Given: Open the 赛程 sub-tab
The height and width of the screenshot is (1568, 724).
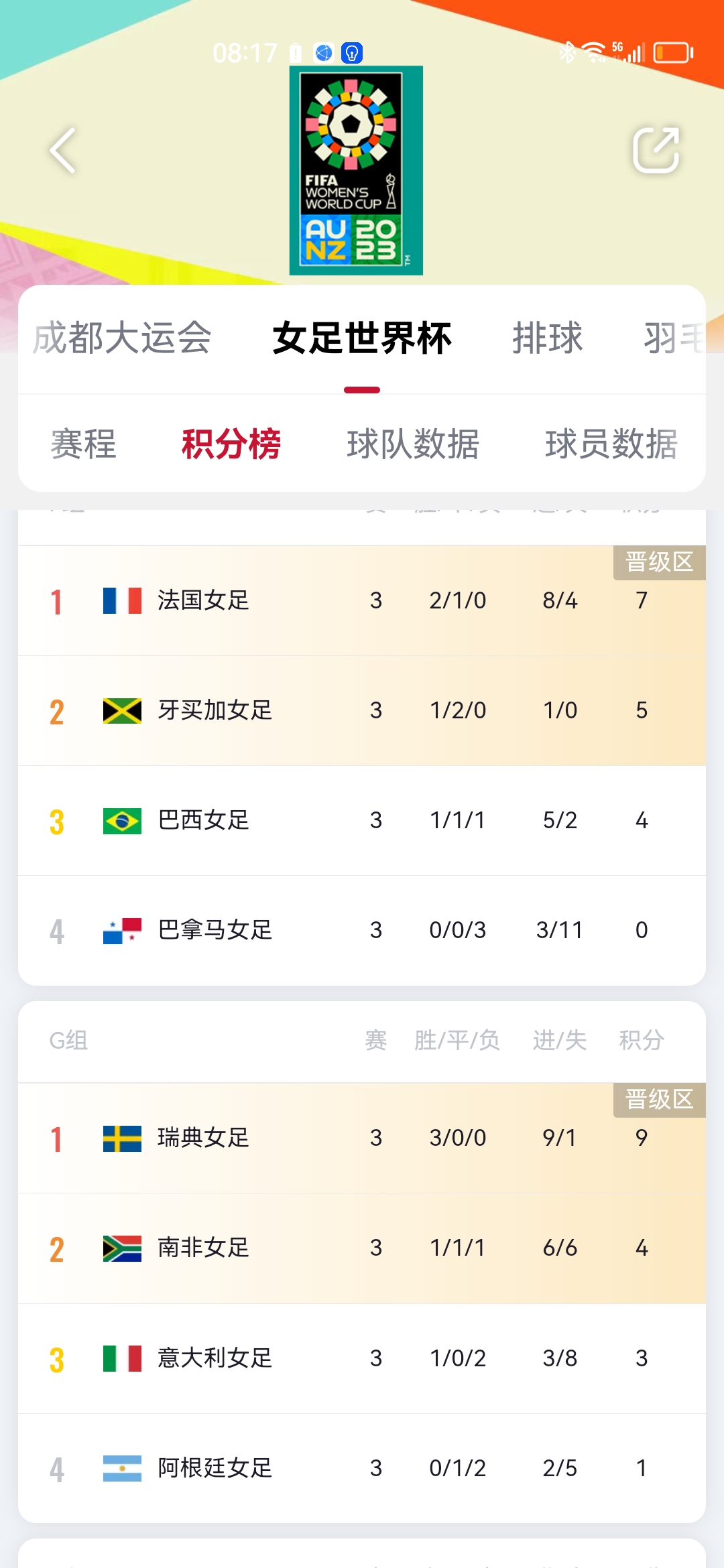Looking at the screenshot, I should click(84, 444).
